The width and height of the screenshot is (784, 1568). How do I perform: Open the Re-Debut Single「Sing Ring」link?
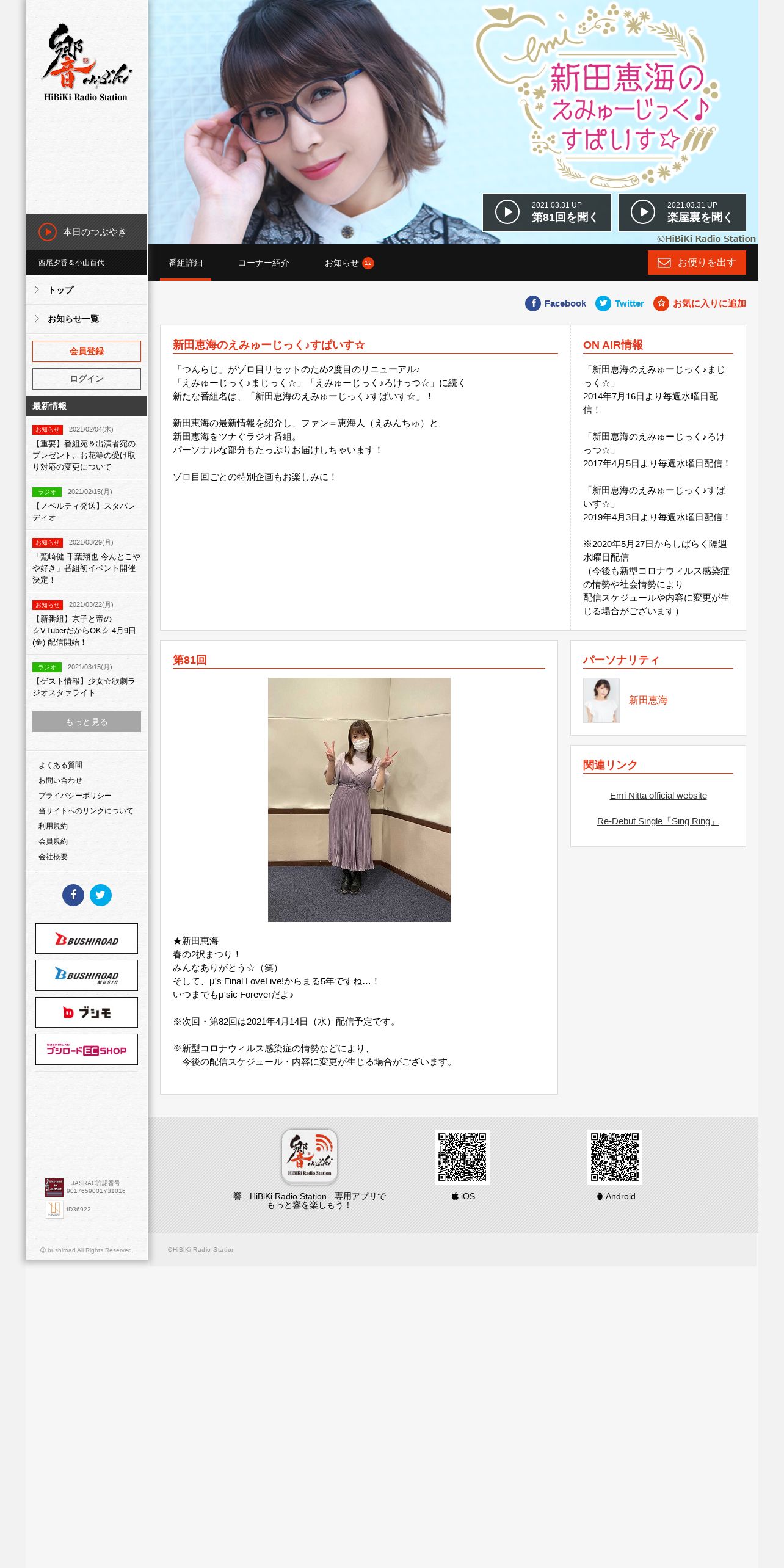pyautogui.click(x=658, y=821)
